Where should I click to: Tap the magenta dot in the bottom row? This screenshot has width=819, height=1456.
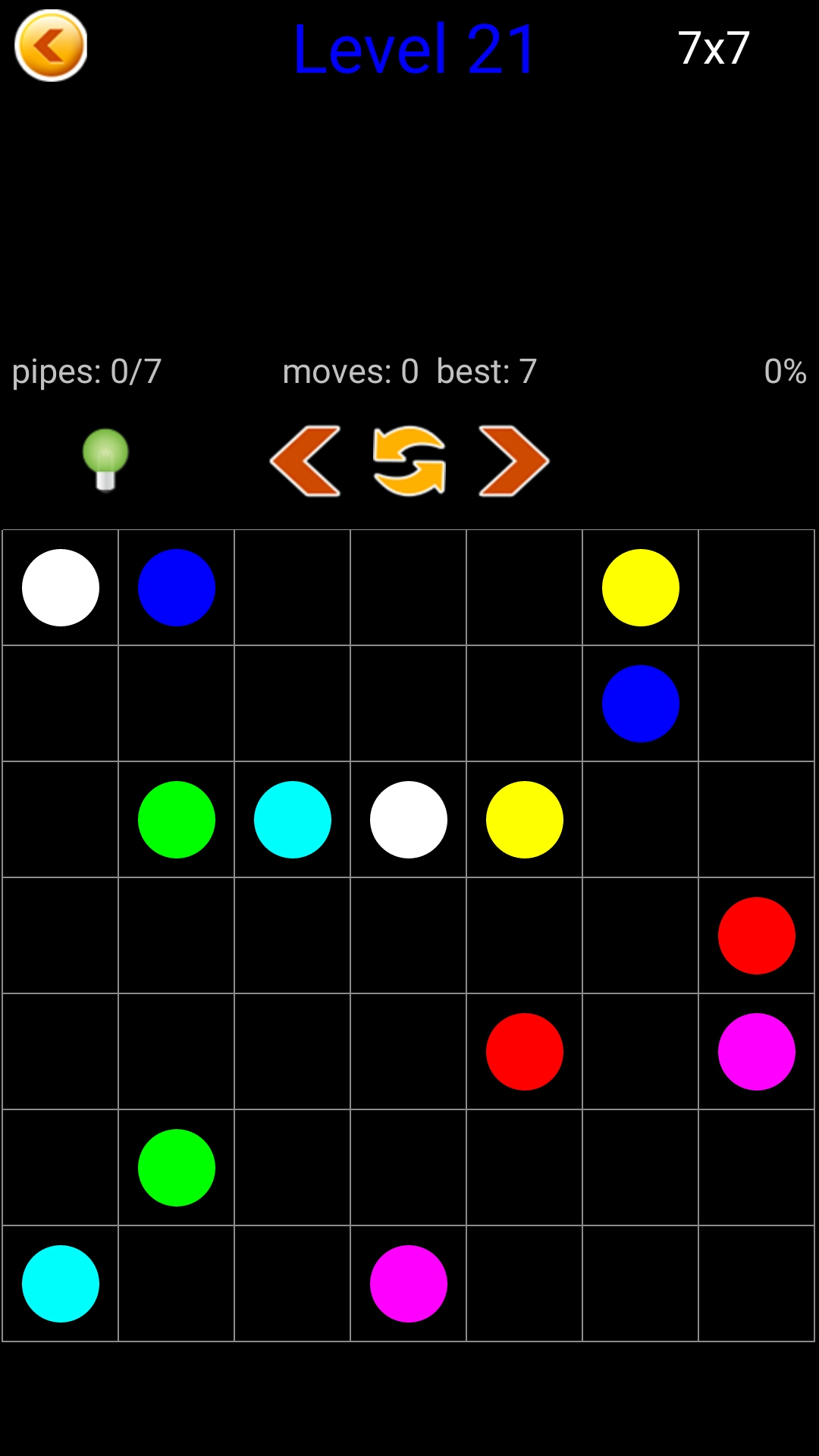coord(409,1284)
